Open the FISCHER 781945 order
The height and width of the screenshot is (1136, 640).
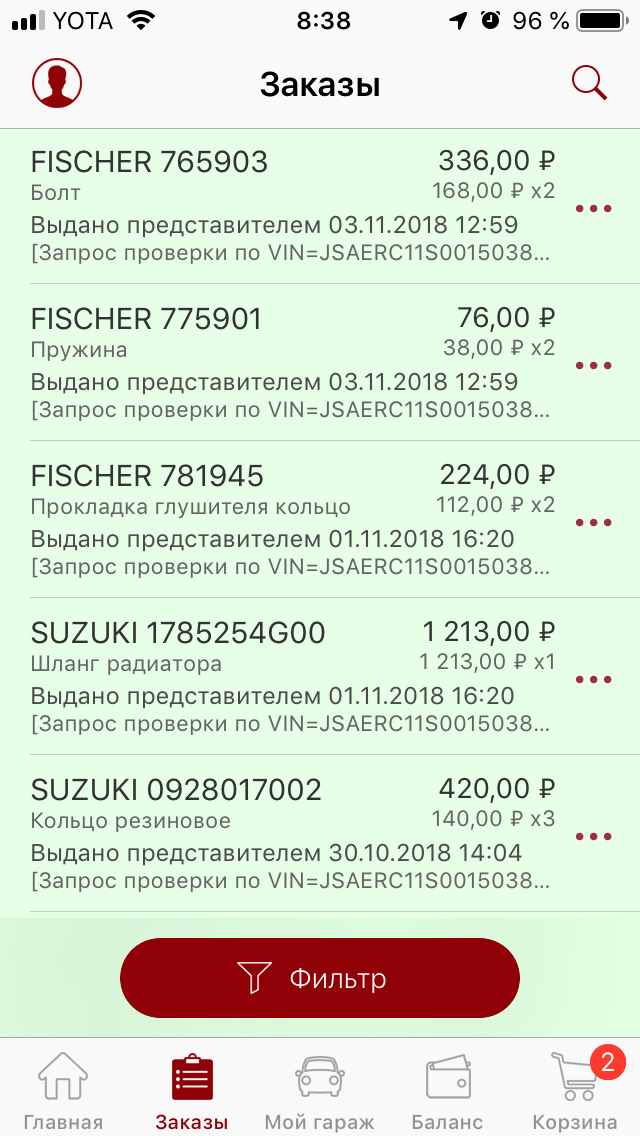290,520
